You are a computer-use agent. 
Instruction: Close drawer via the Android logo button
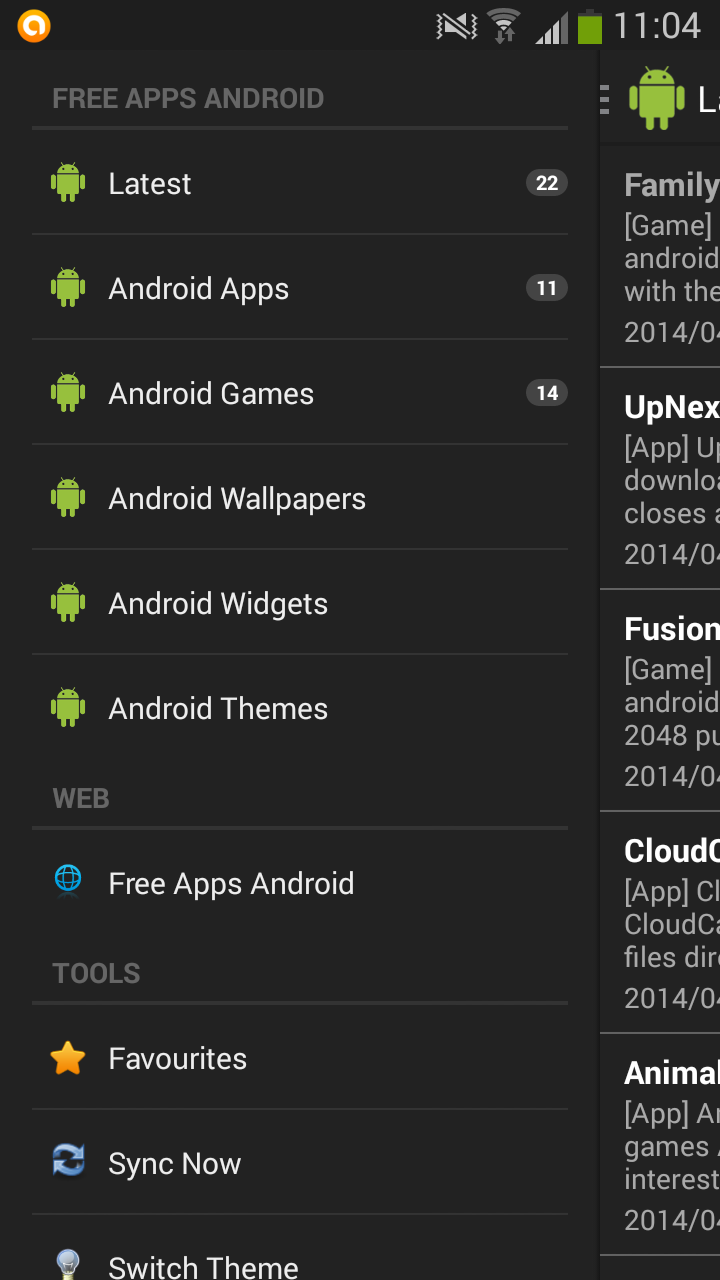[655, 98]
